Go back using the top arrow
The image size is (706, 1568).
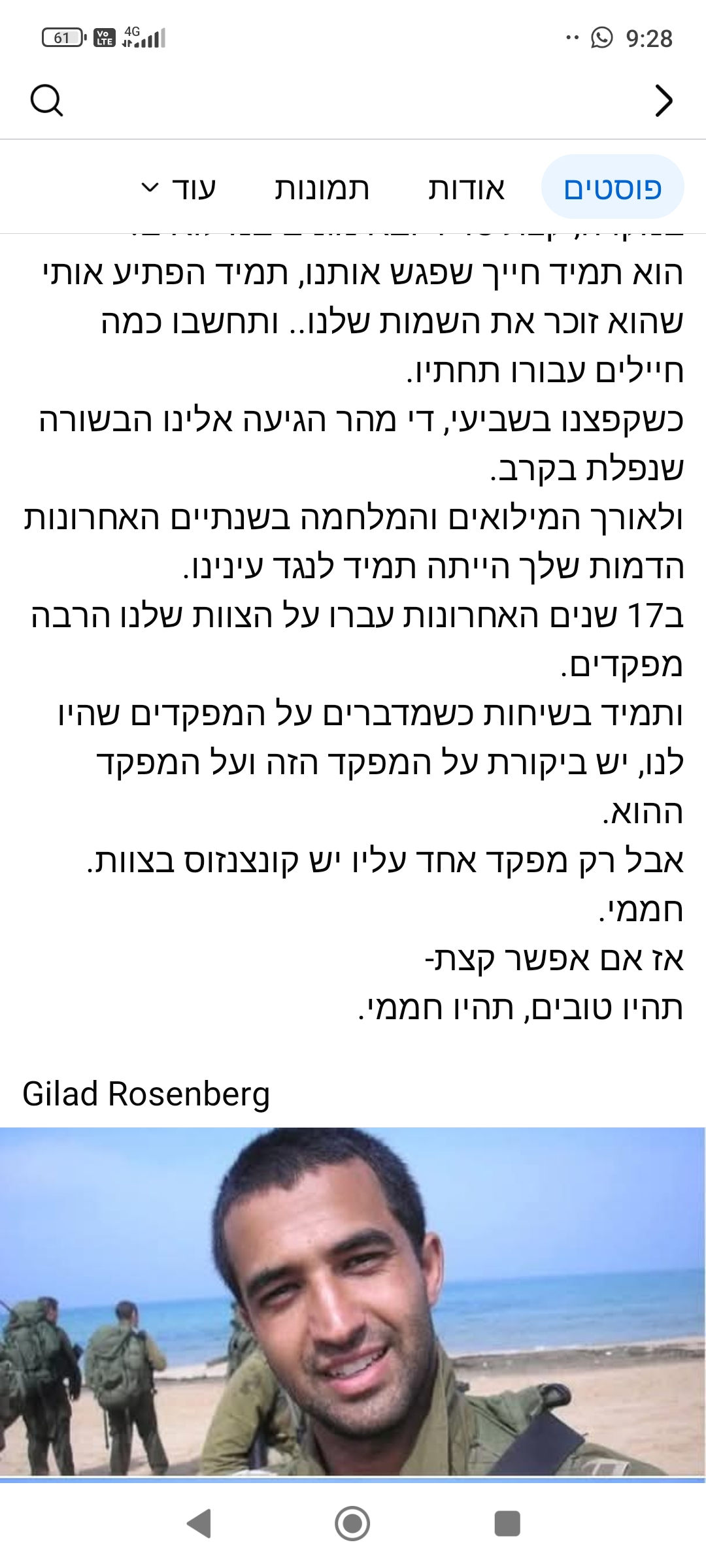point(664,101)
